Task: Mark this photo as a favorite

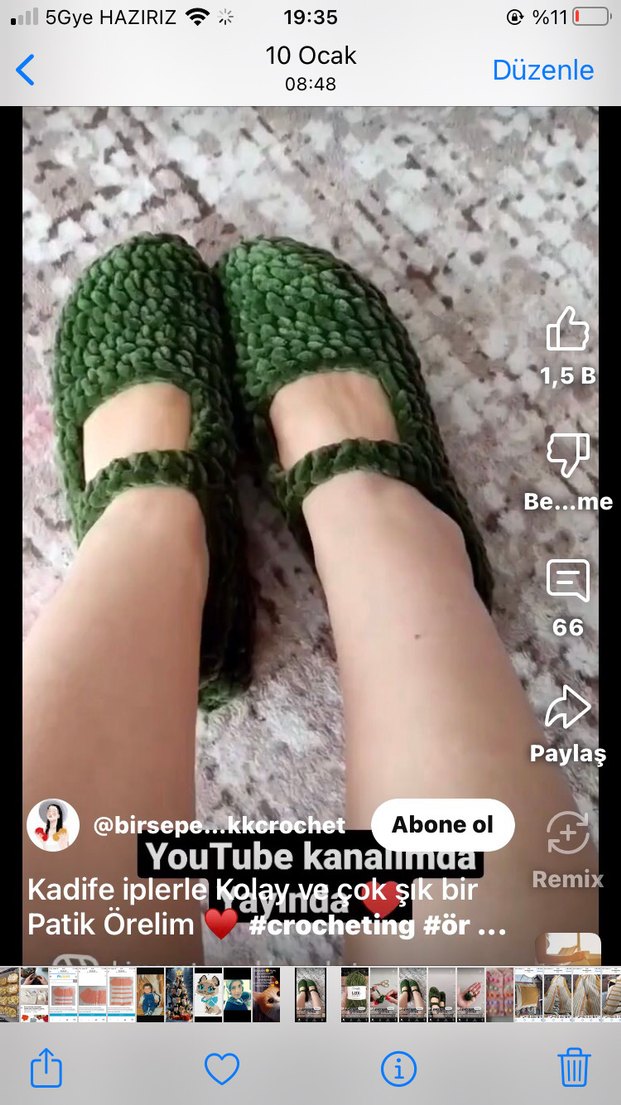Action: click(x=222, y=1068)
